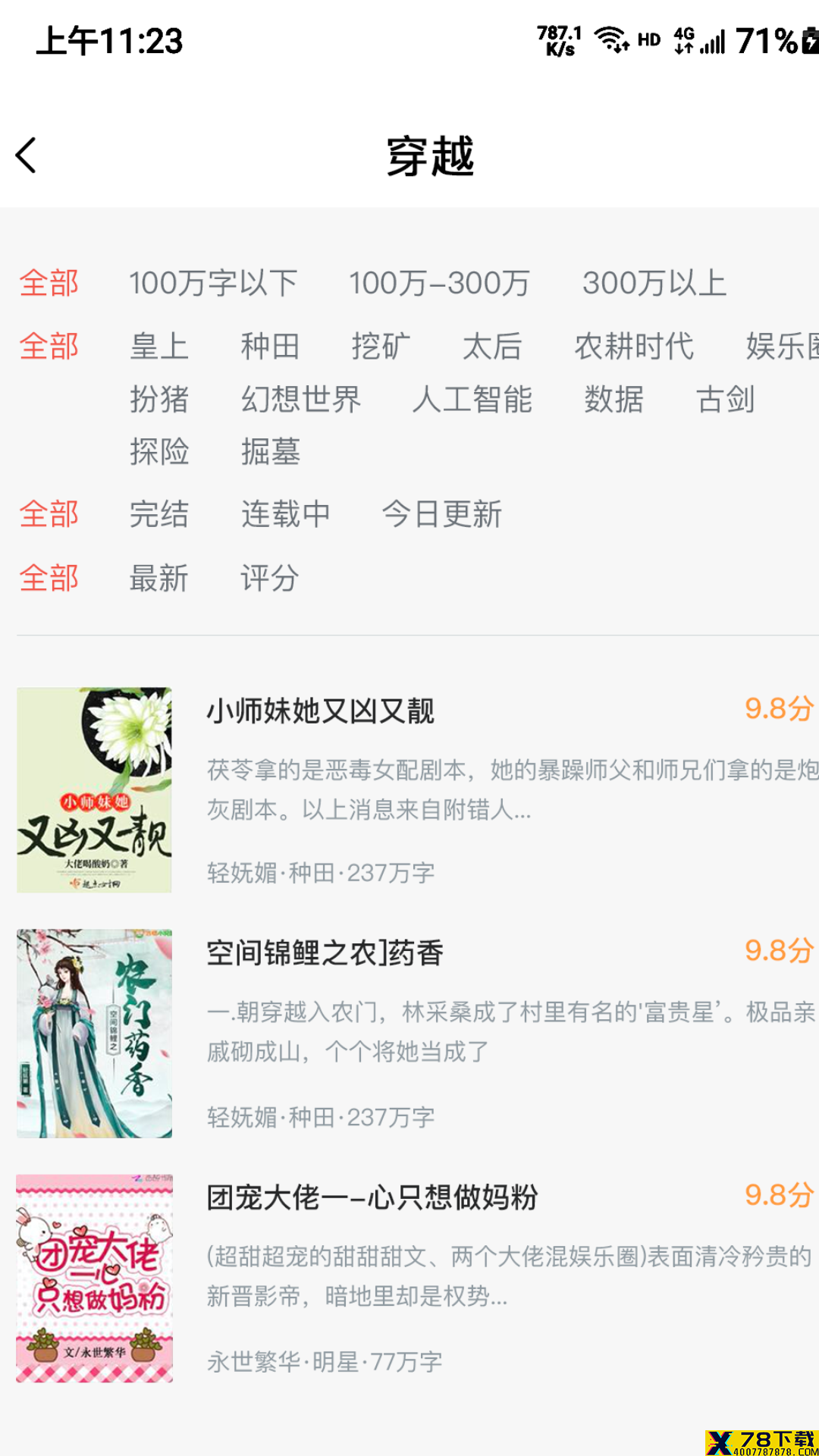Select the 100万-300万 word count filter

[439, 283]
